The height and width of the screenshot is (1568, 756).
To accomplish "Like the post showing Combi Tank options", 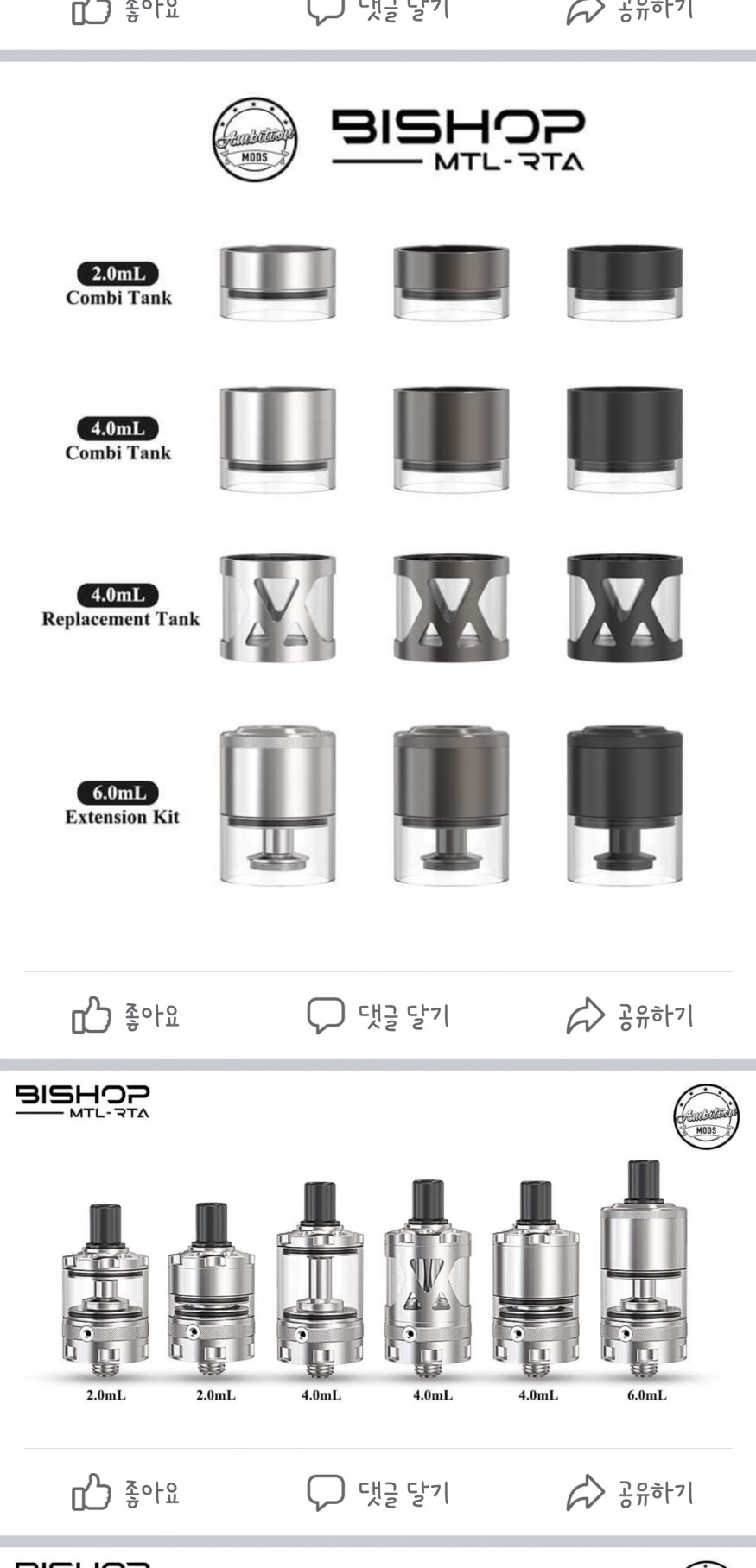I will pyautogui.click(x=126, y=1015).
